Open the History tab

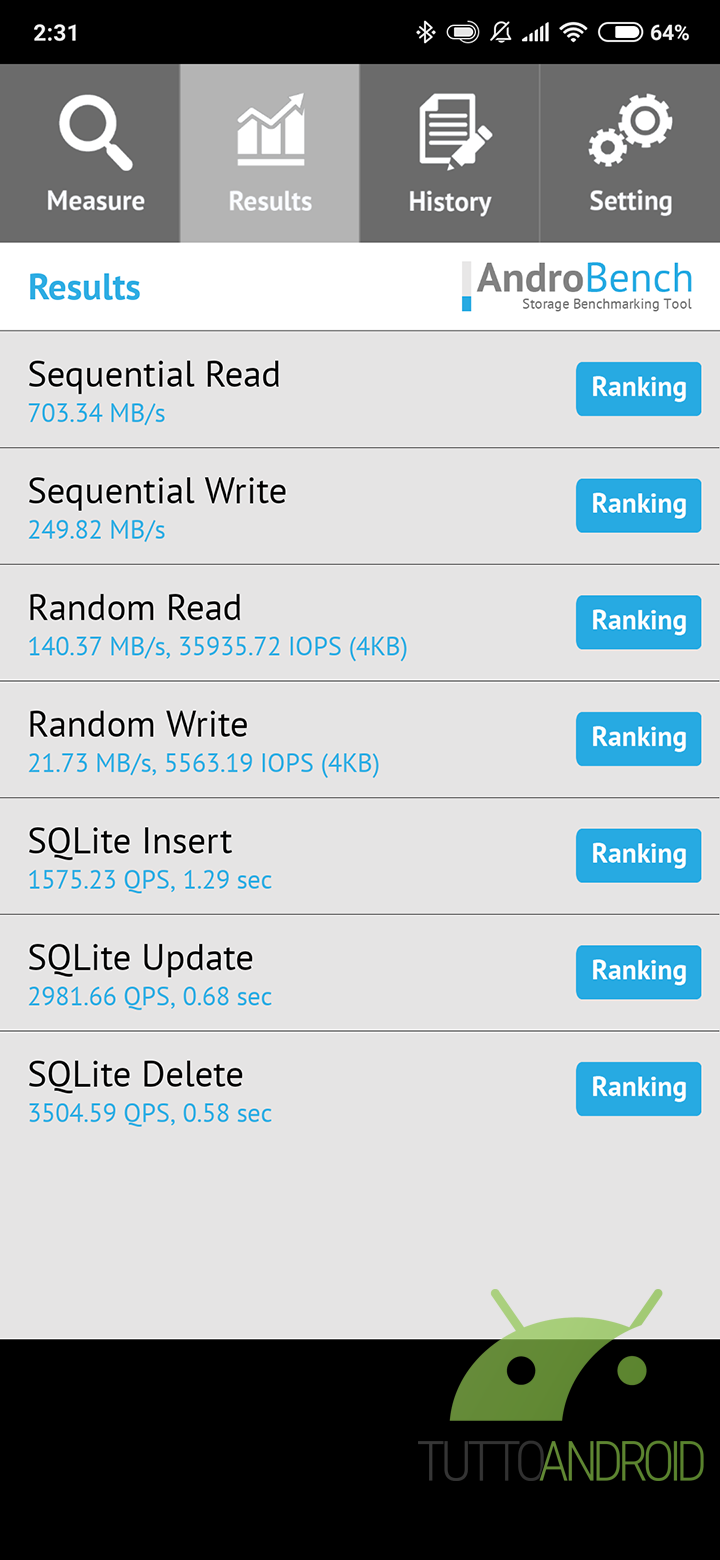(450, 154)
